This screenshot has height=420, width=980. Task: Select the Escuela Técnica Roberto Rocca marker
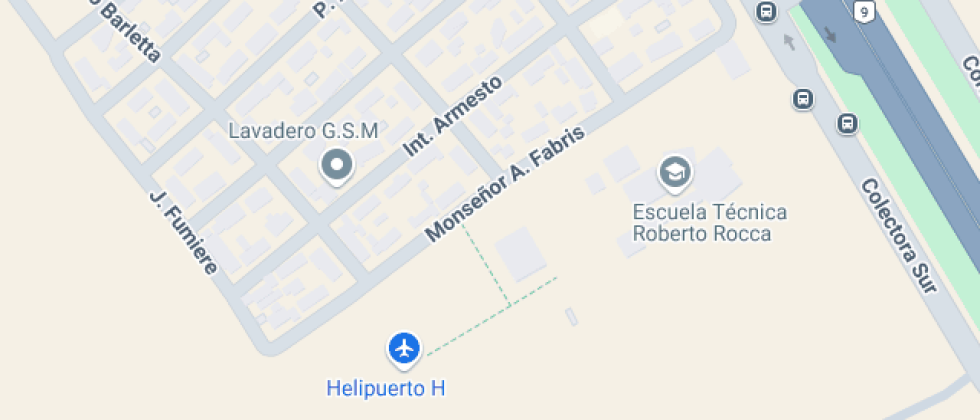click(675, 173)
